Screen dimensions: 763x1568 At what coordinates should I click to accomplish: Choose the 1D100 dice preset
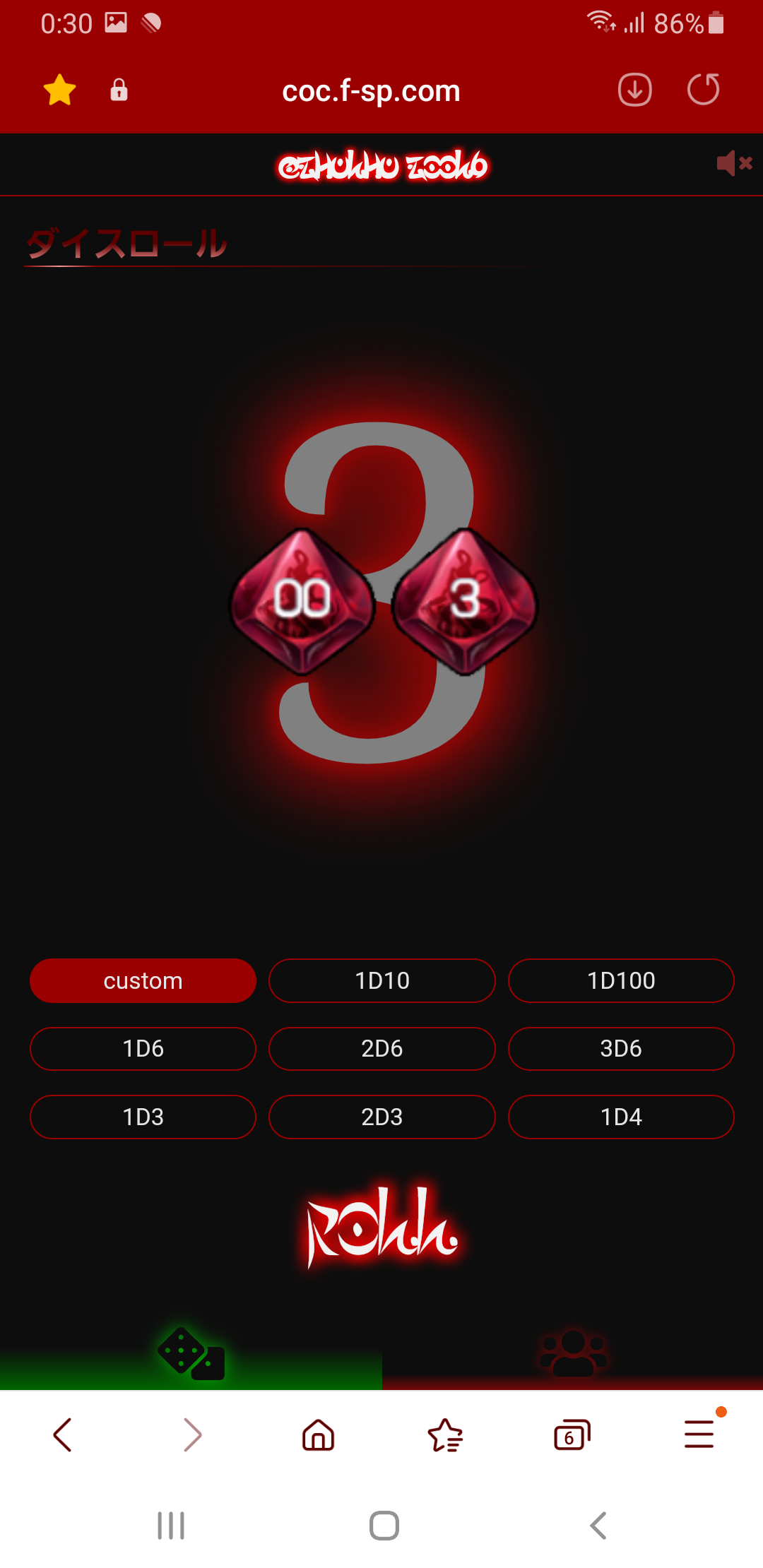pos(621,980)
